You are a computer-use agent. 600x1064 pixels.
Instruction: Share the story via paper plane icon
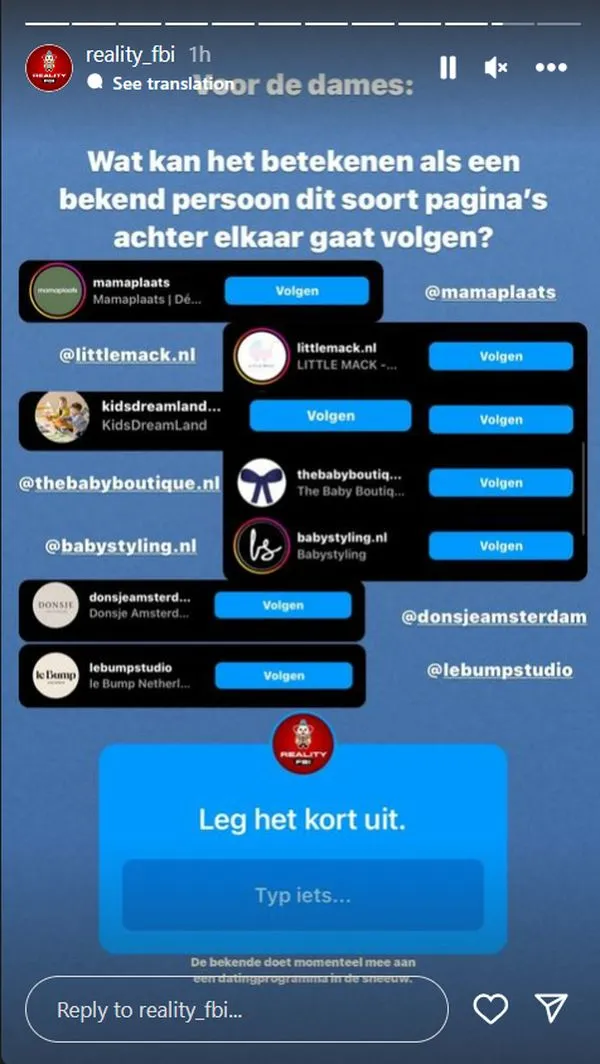tap(551, 1010)
